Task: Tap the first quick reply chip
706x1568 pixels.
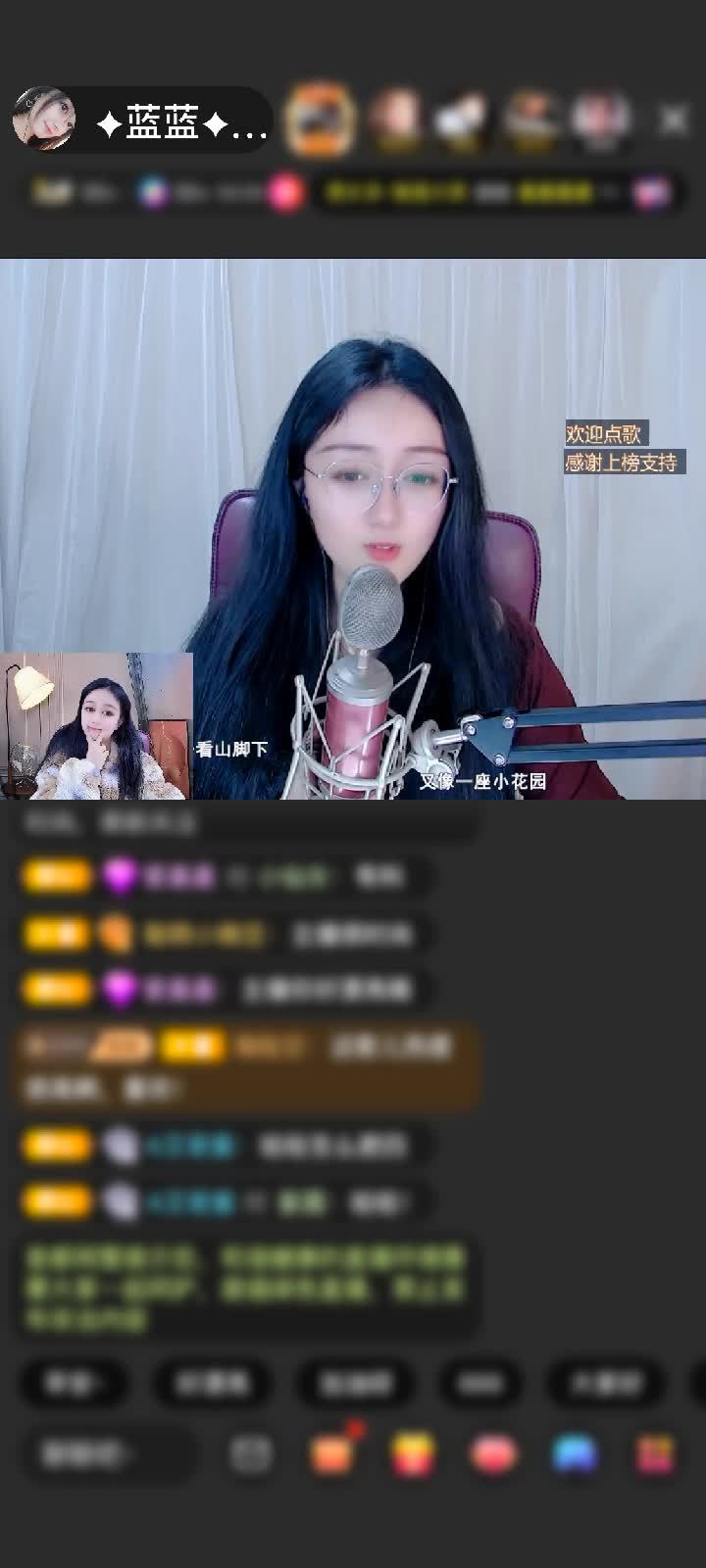Action: pyautogui.click(x=74, y=1383)
